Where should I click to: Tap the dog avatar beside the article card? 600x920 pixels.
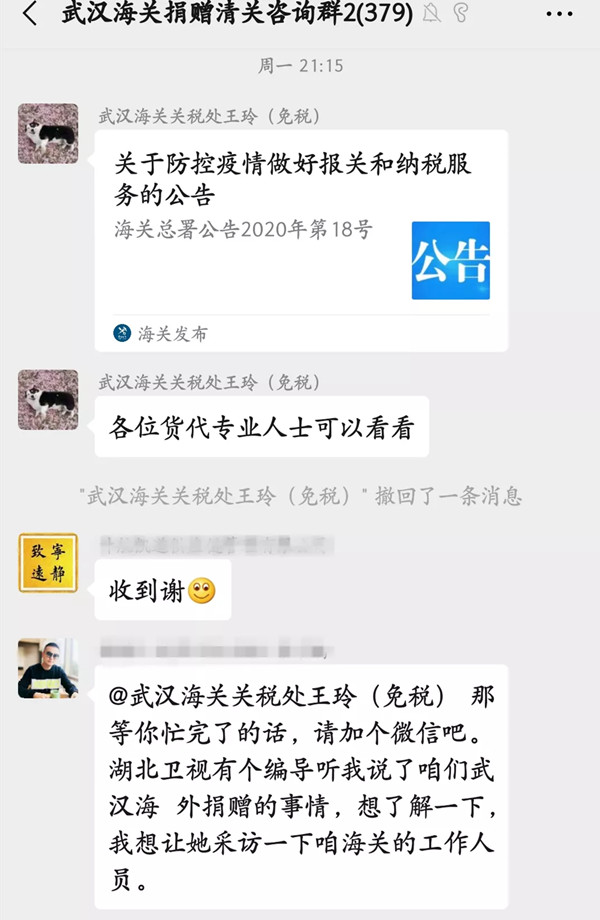(48, 133)
